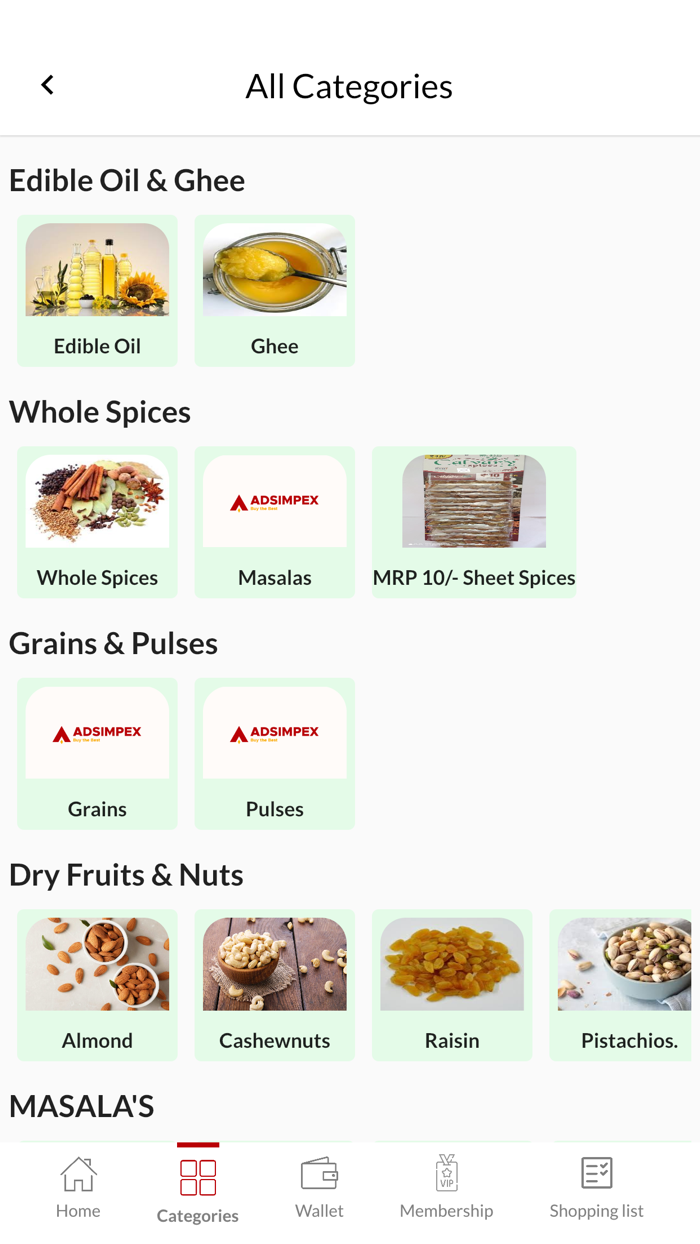Open the Masalas category tile

(x=275, y=522)
